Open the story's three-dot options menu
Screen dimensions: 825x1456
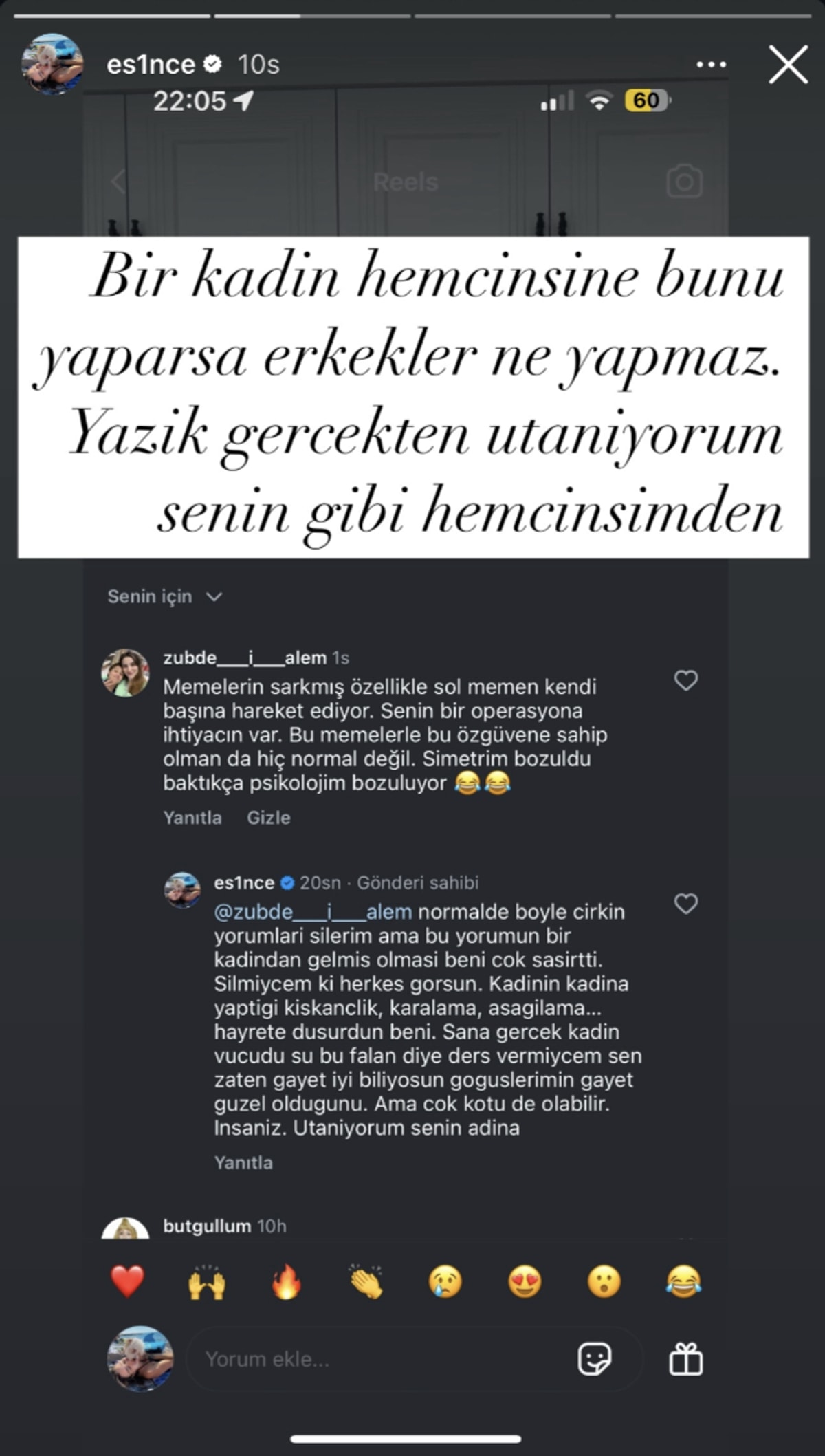click(x=711, y=65)
